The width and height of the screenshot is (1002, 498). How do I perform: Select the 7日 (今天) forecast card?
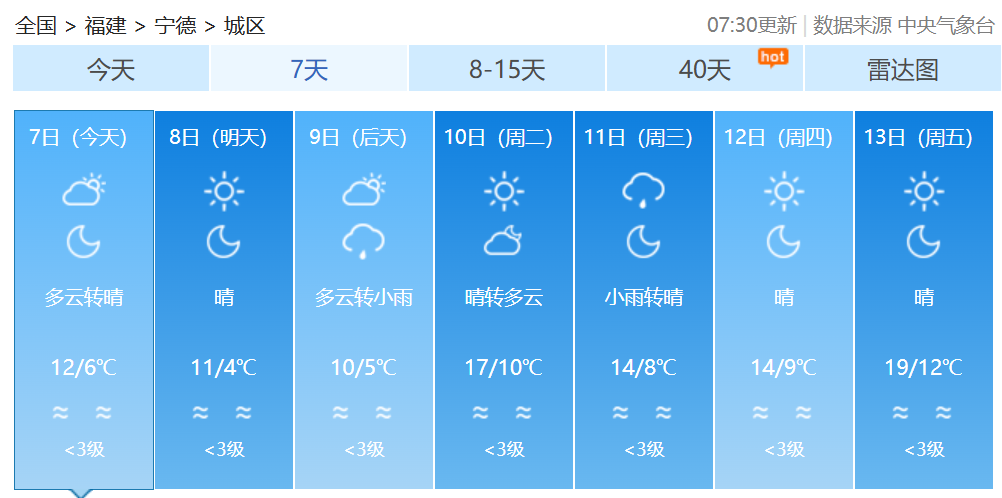[83, 300]
